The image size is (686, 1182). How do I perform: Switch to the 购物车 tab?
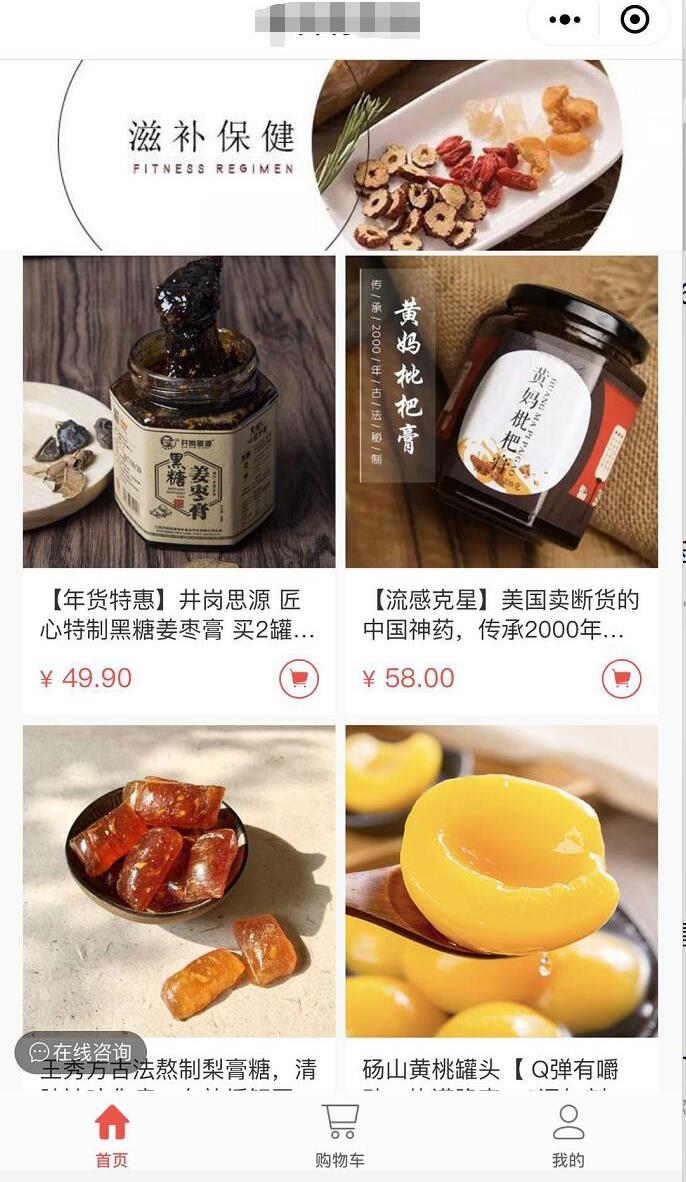pyautogui.click(x=340, y=1136)
